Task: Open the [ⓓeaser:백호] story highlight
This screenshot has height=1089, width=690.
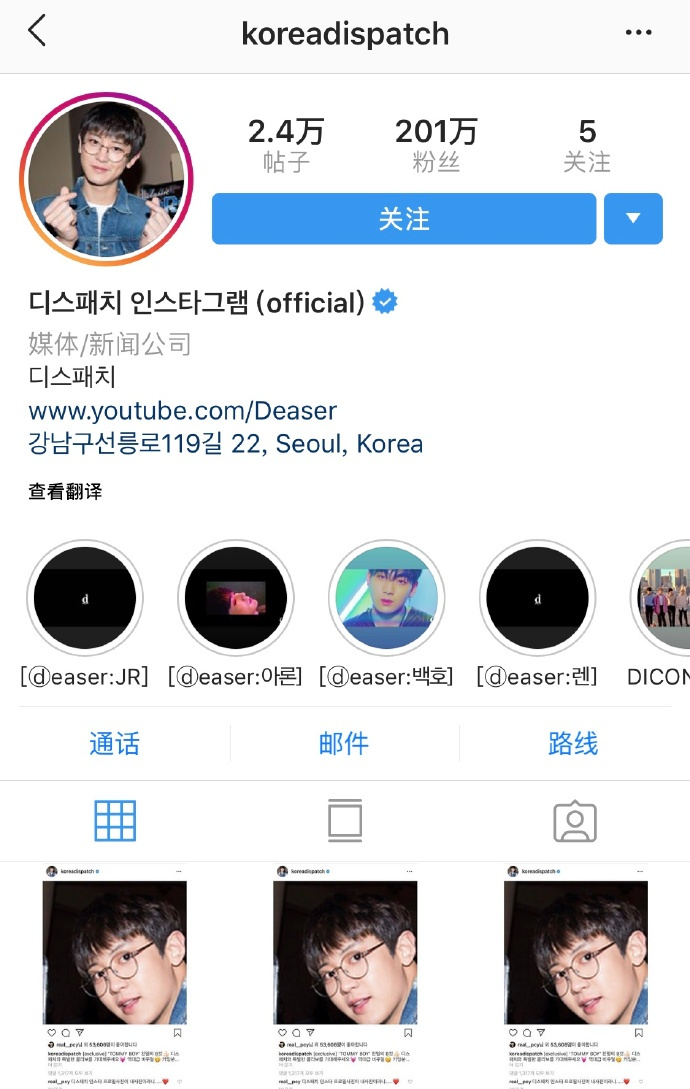Action: point(387,599)
